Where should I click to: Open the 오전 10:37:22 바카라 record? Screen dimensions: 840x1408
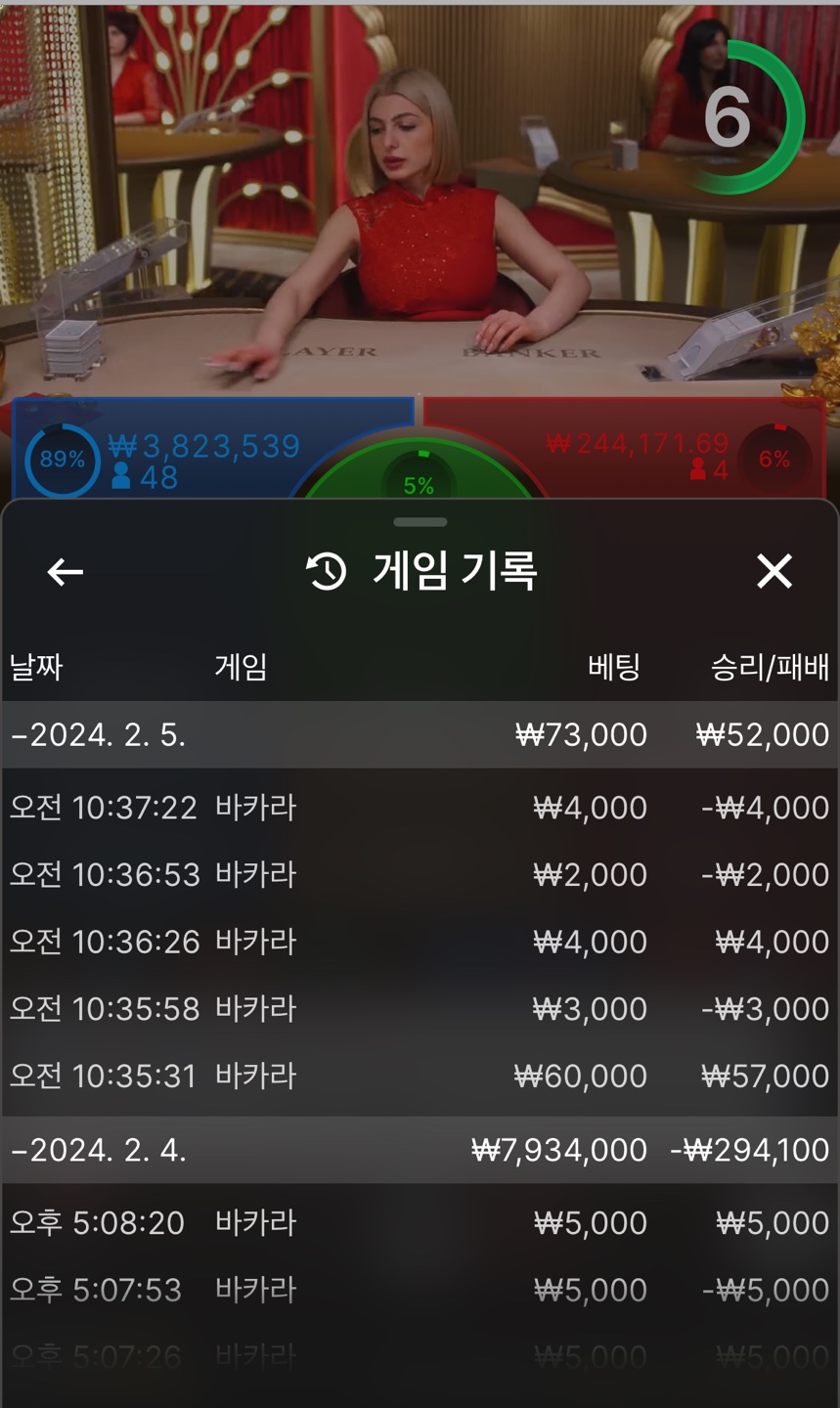[x=420, y=808]
